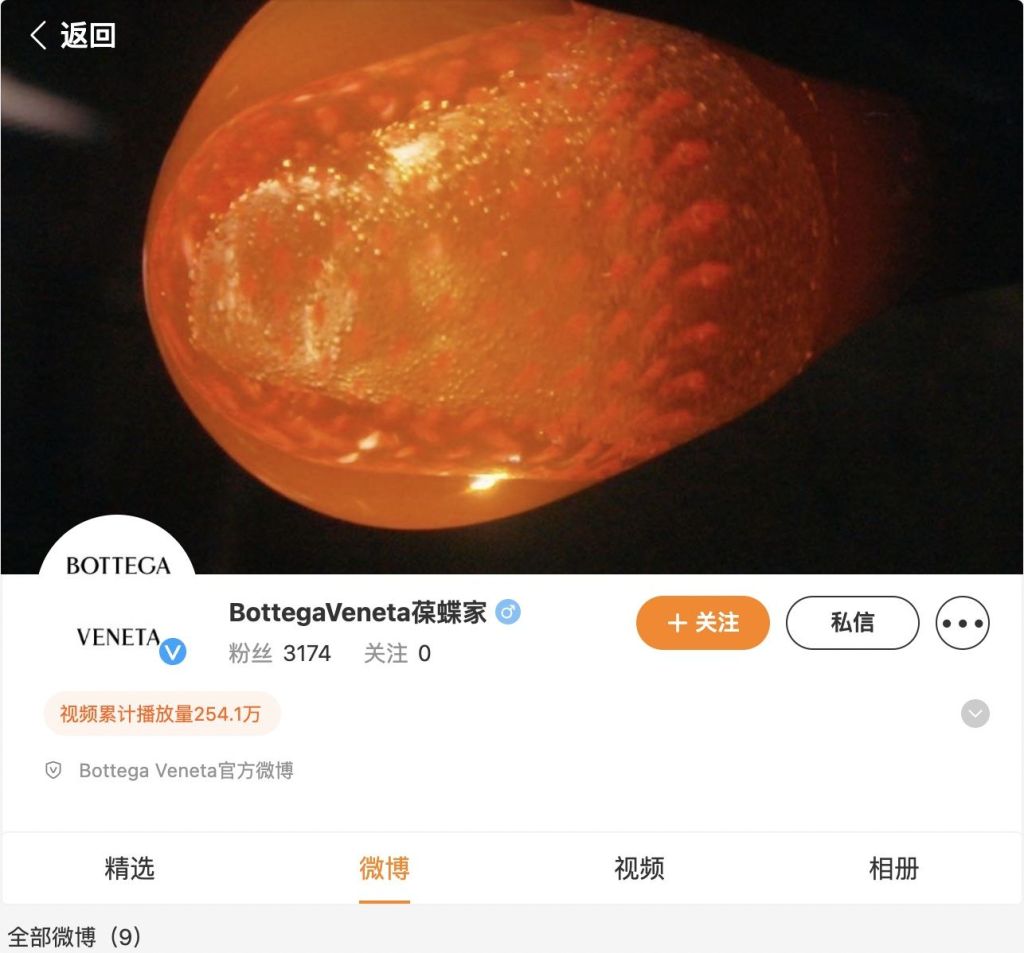Screen dimensions: 1024x953
Task: View the 粉丝 3174 followers list
Action: click(x=280, y=653)
